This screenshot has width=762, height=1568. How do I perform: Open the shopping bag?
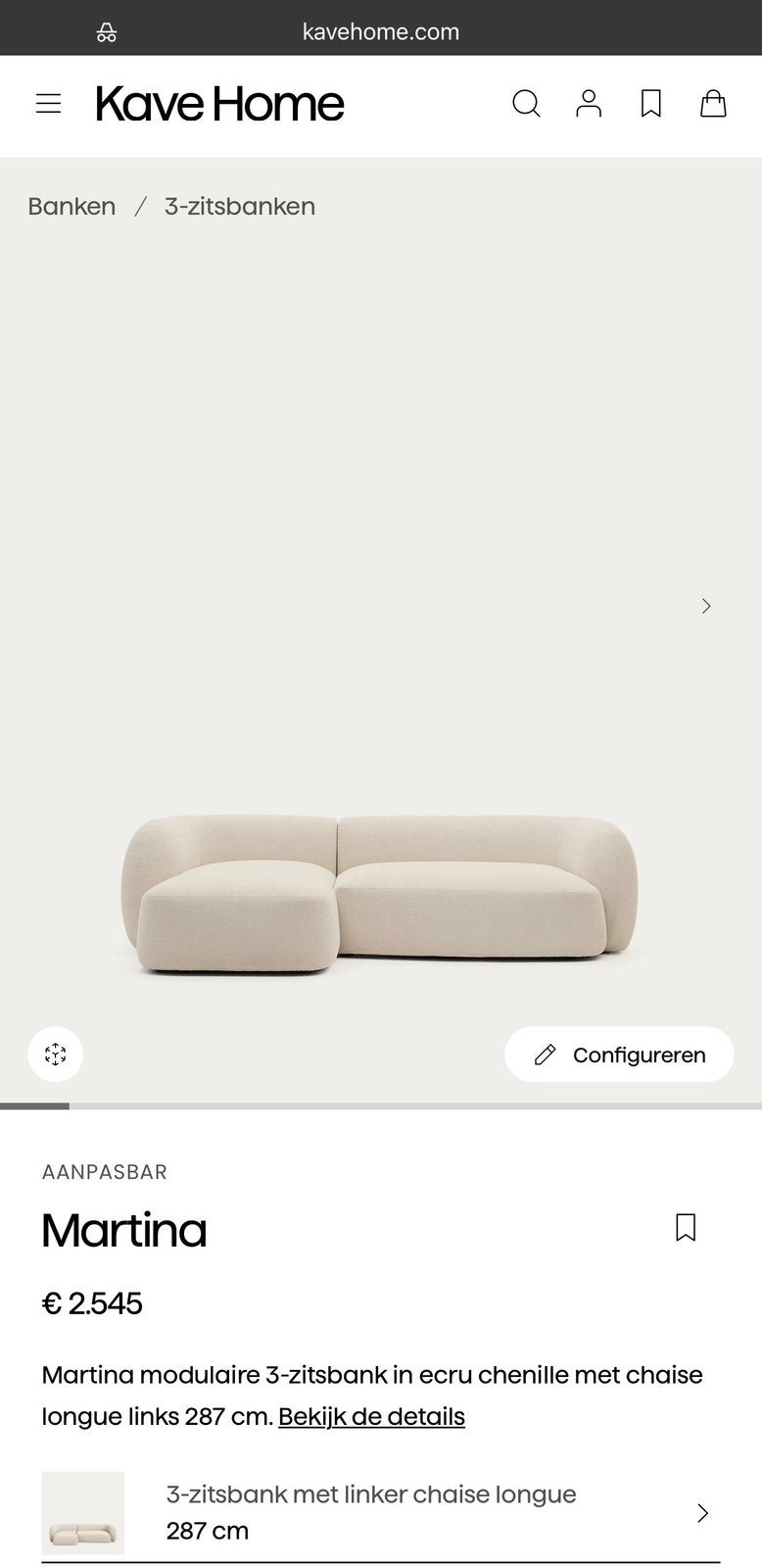713,104
